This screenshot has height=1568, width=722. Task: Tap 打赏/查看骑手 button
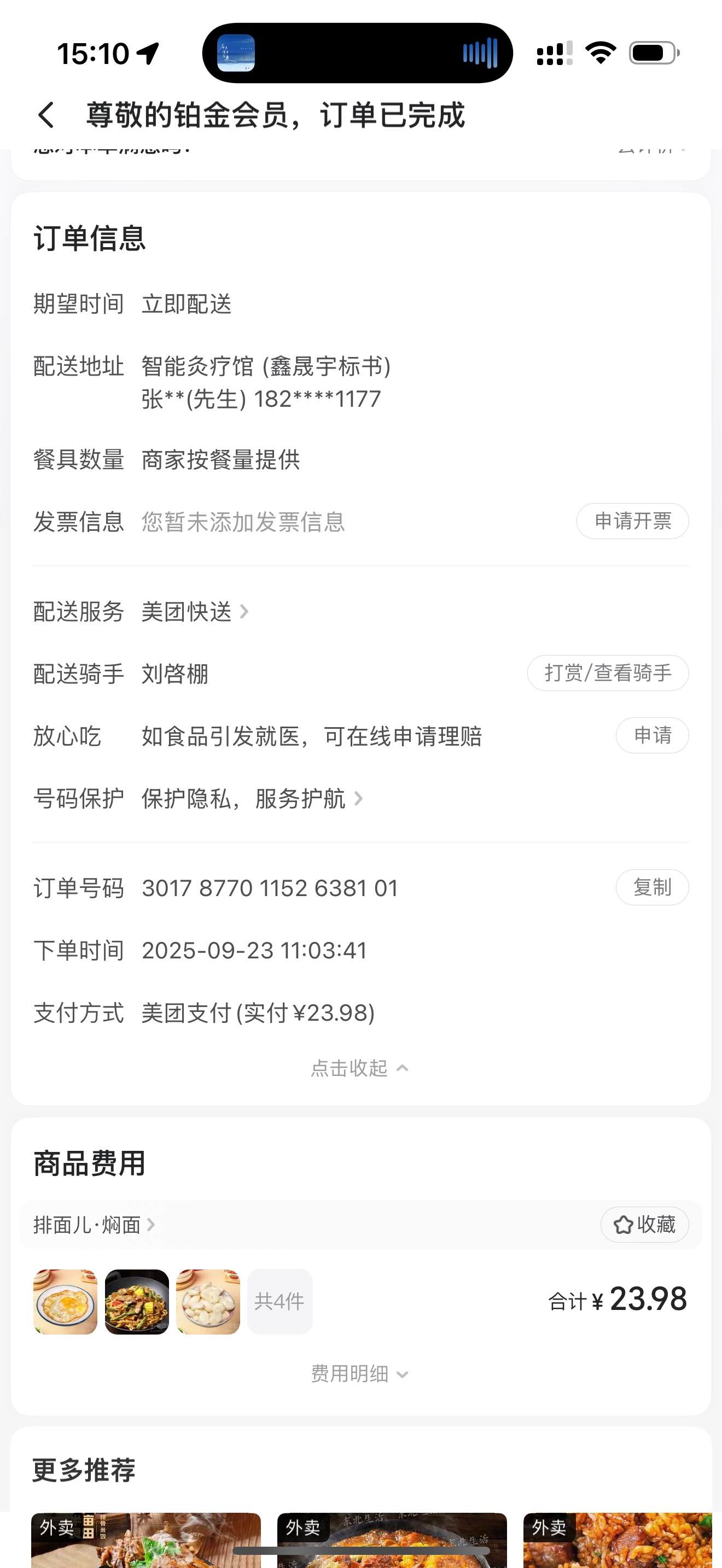608,673
